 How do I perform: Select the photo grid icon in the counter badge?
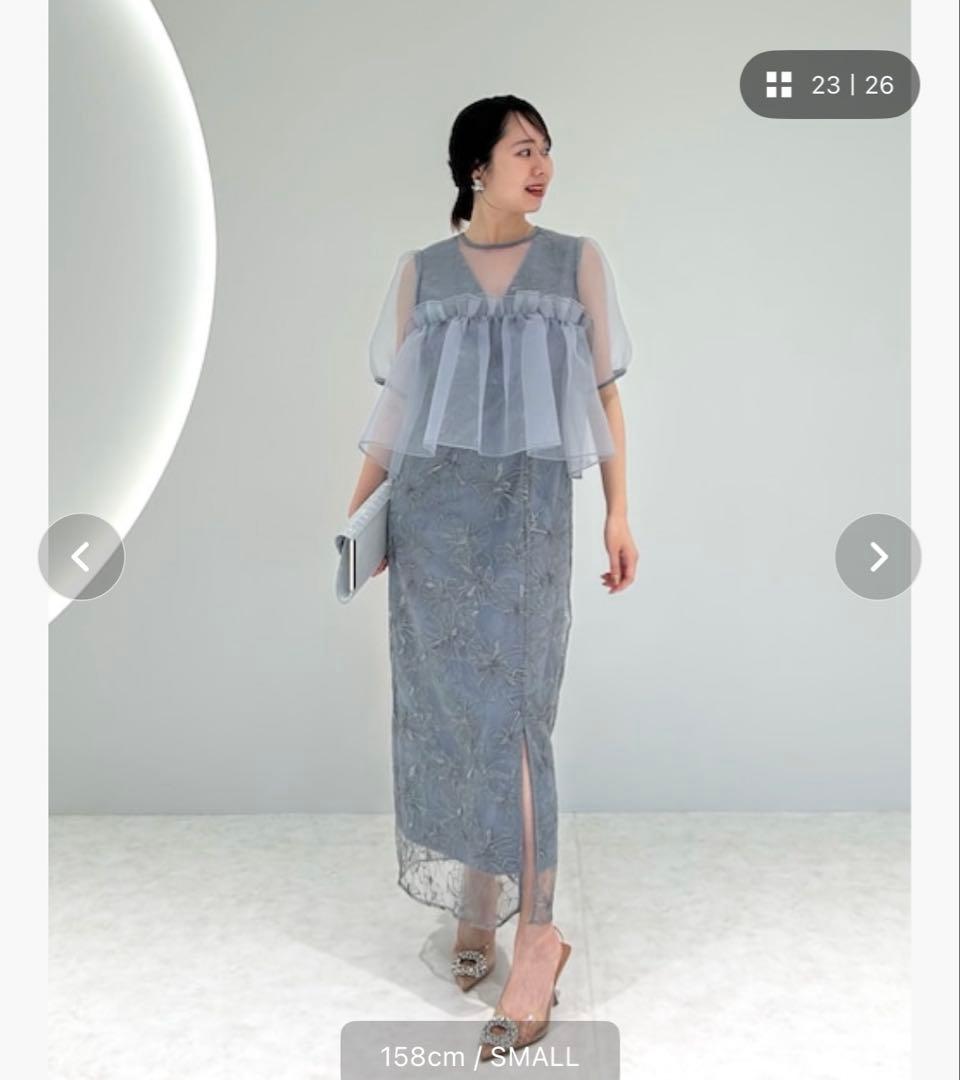coord(778,85)
